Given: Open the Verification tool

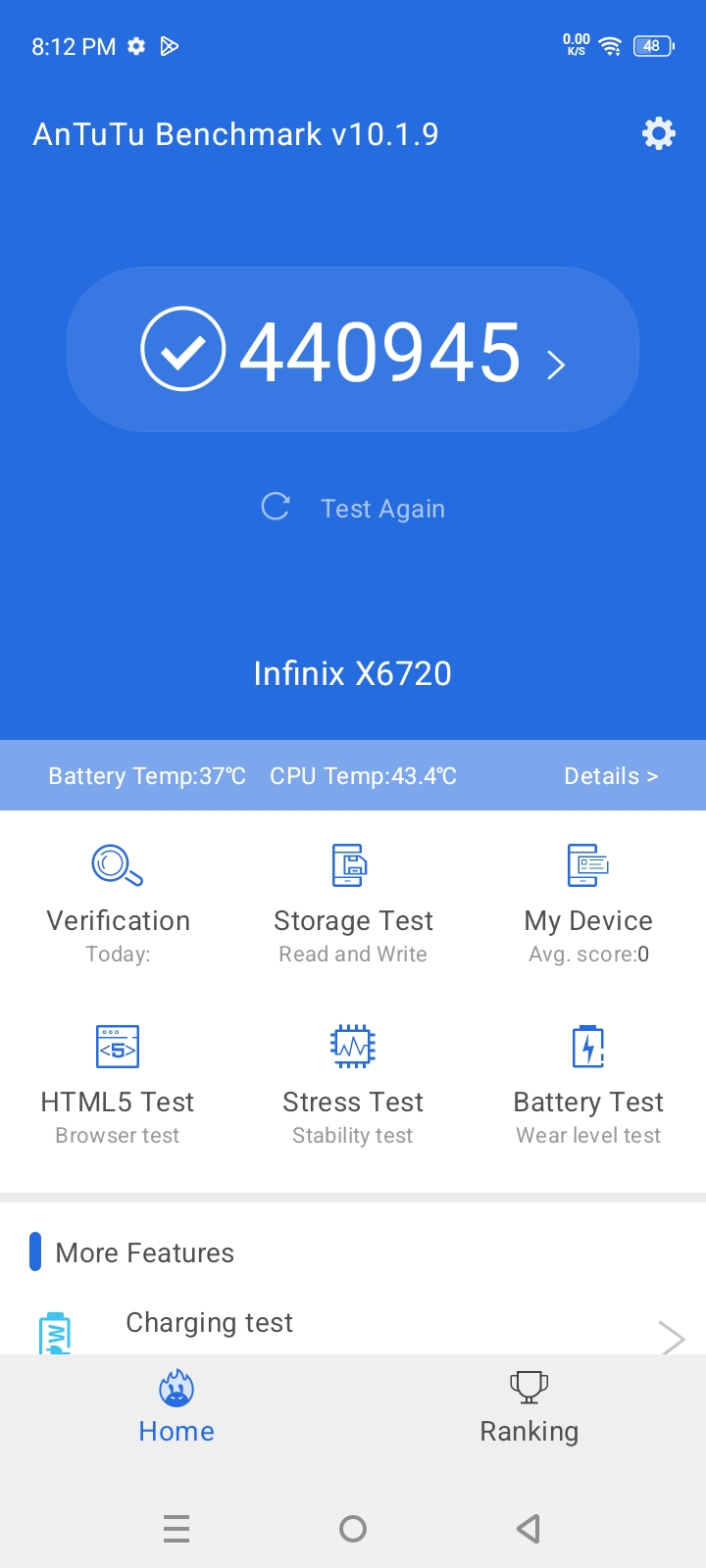Looking at the screenshot, I should [118, 902].
